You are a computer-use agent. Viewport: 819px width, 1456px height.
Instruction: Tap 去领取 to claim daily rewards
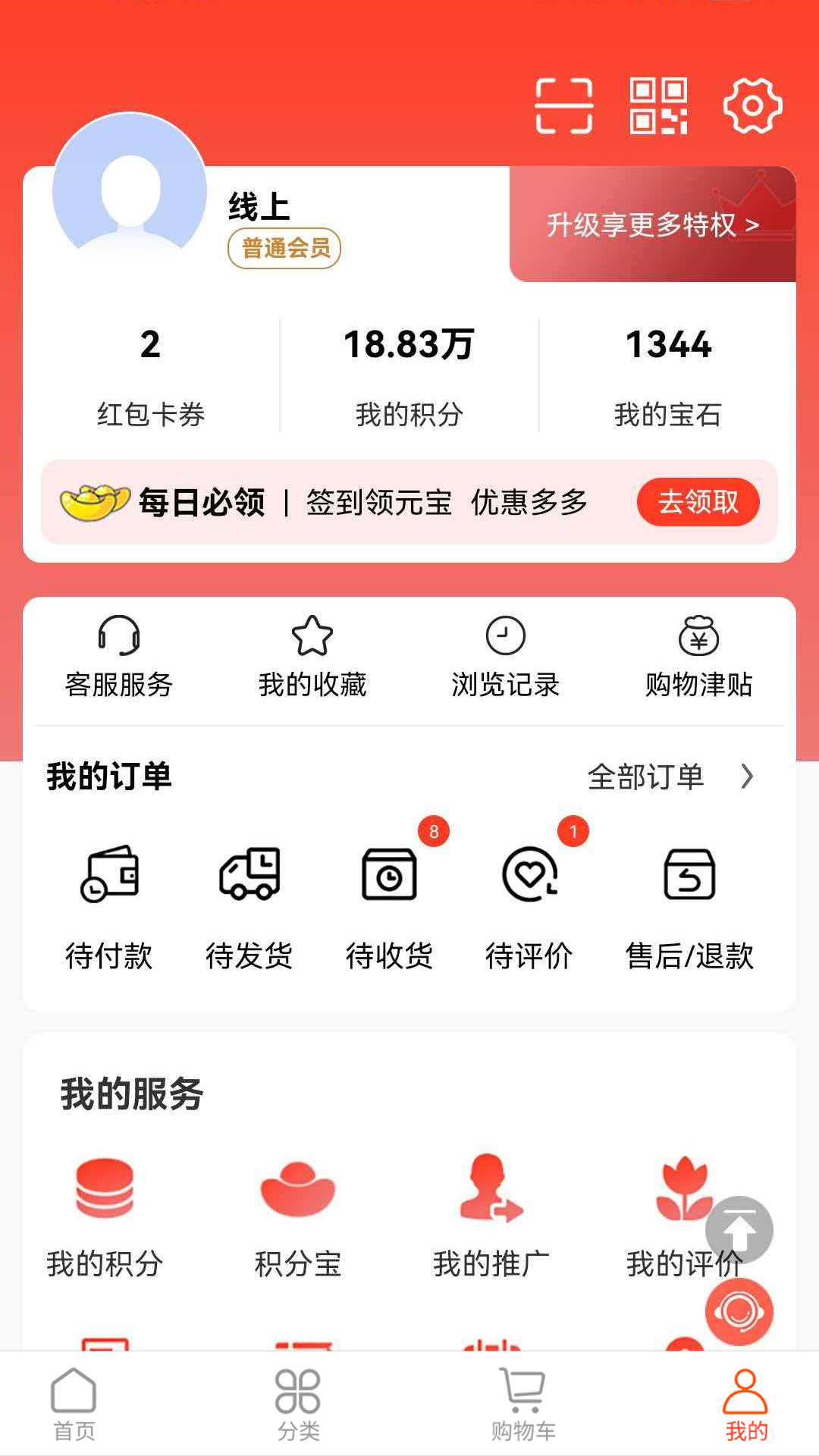point(698,501)
